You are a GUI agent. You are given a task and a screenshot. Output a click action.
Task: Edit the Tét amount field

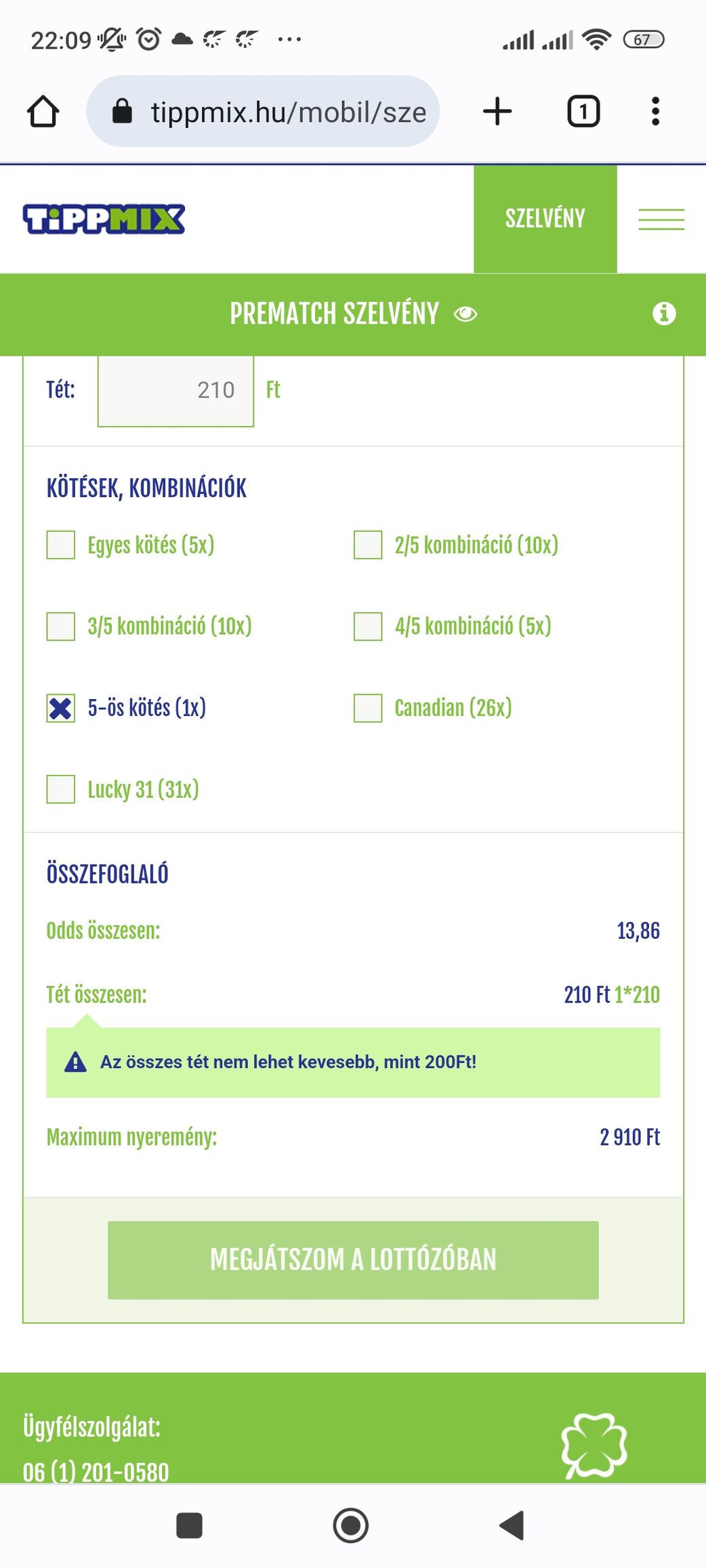coord(176,390)
